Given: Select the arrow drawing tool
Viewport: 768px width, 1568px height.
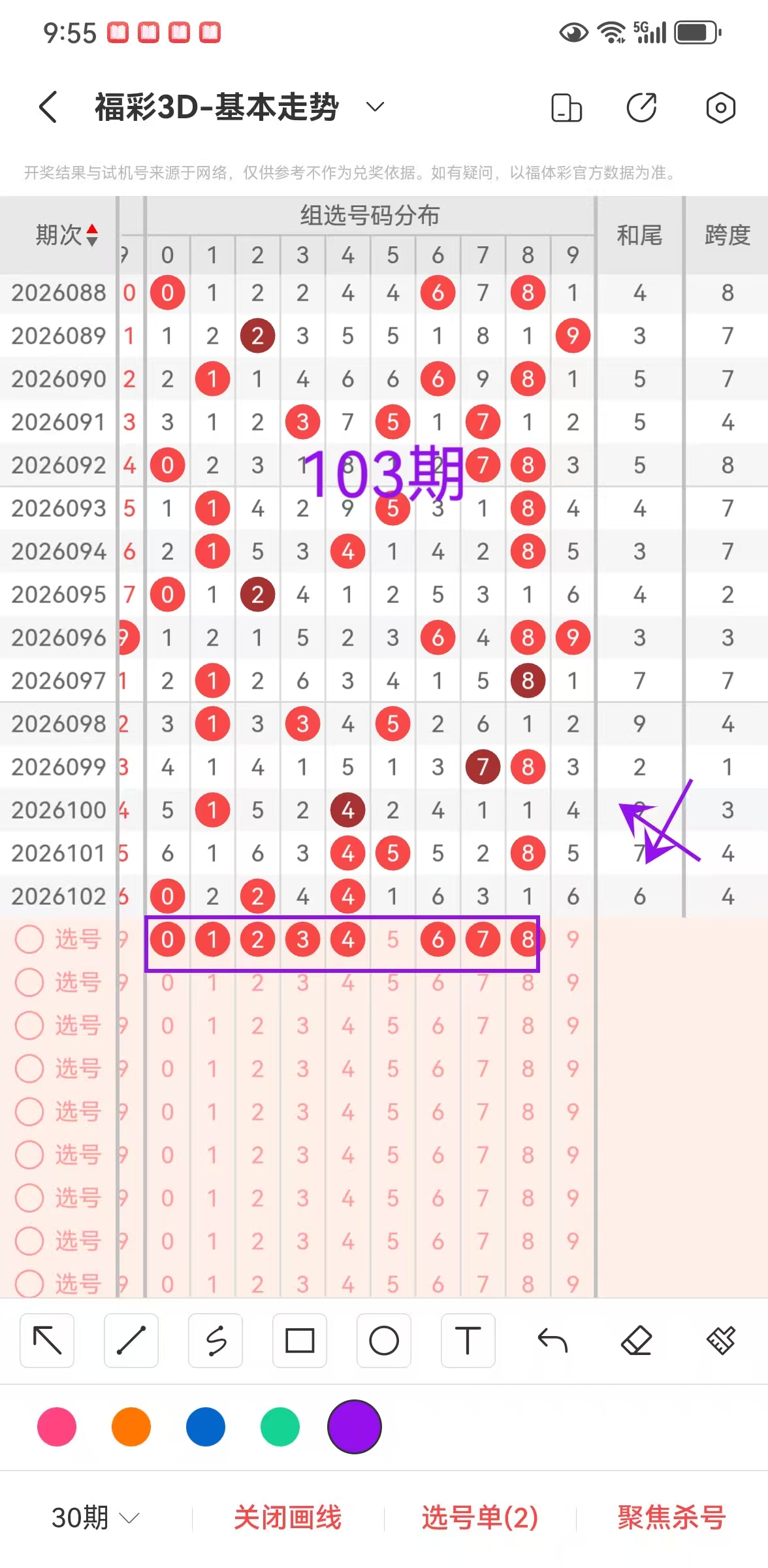Looking at the screenshot, I should point(47,1341).
